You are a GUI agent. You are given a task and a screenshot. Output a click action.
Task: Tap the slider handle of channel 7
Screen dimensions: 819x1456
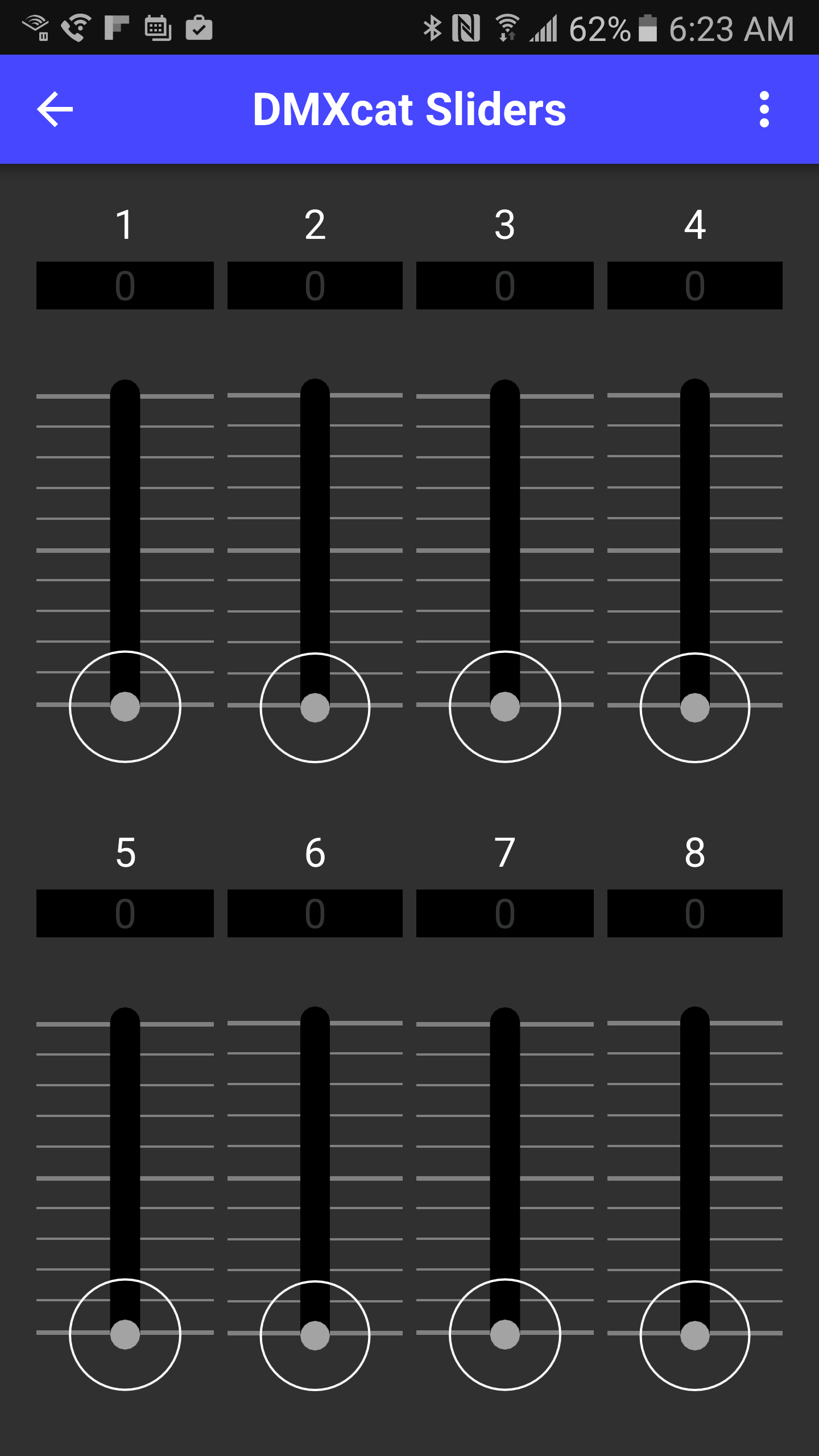pos(505,1334)
